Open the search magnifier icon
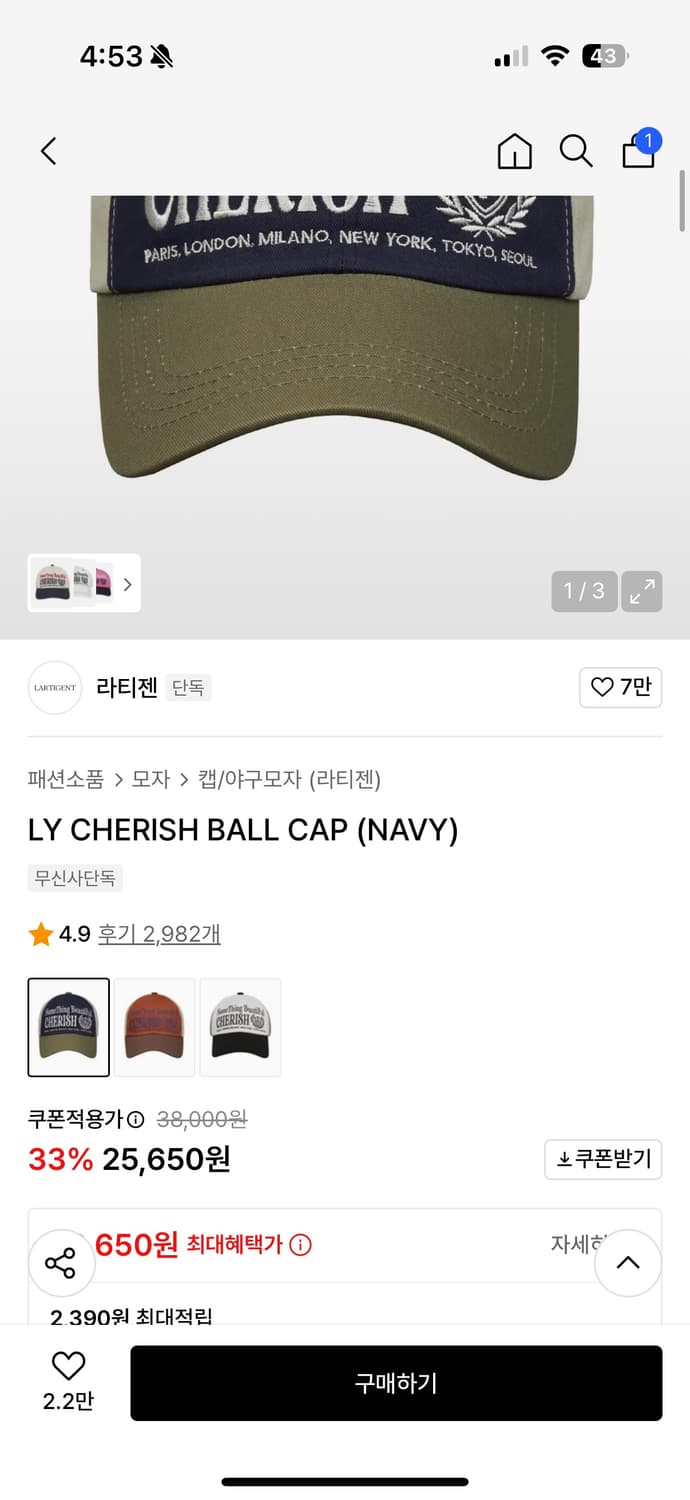Viewport: 690px width, 1500px height. click(576, 151)
